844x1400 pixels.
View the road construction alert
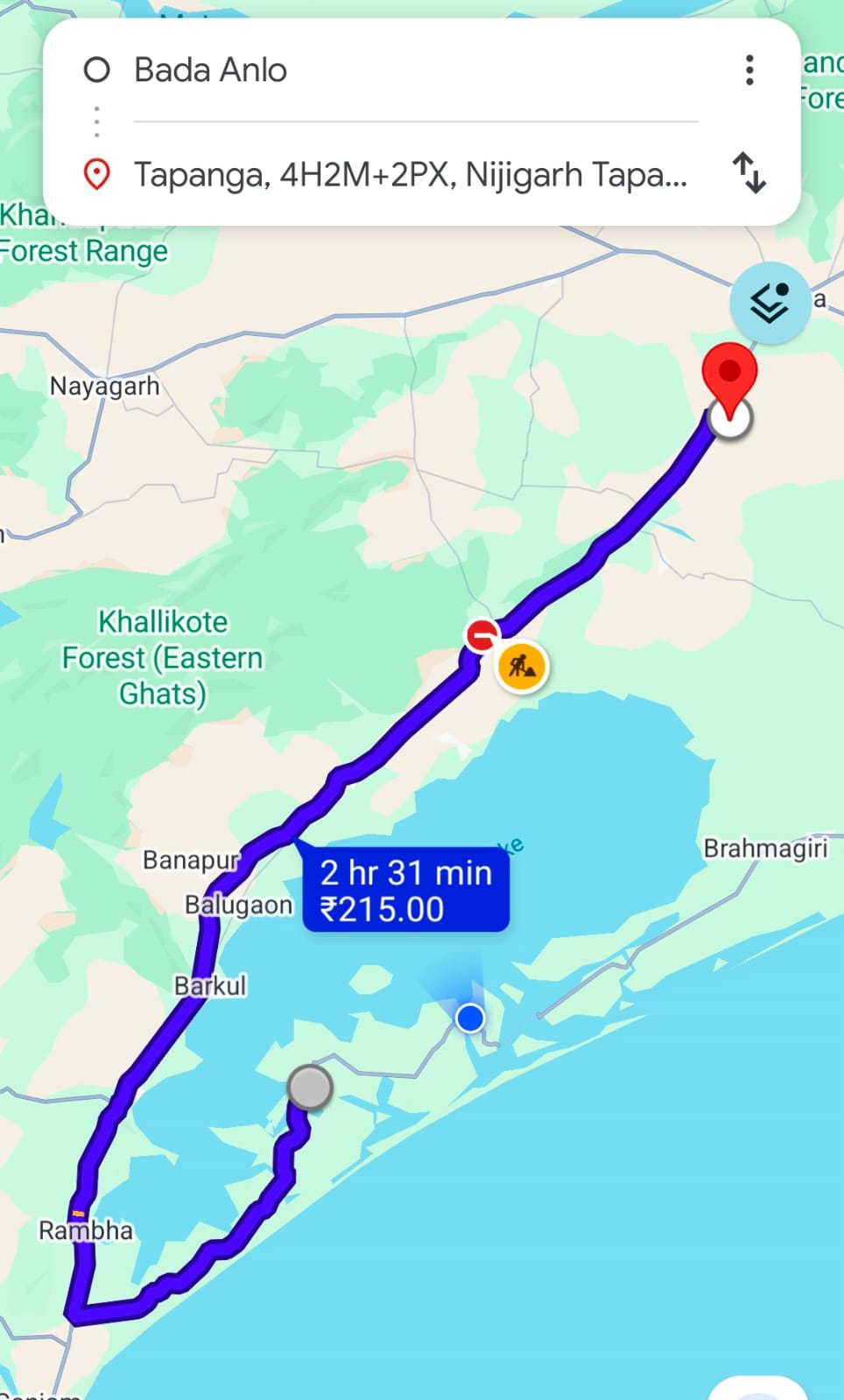(x=522, y=667)
